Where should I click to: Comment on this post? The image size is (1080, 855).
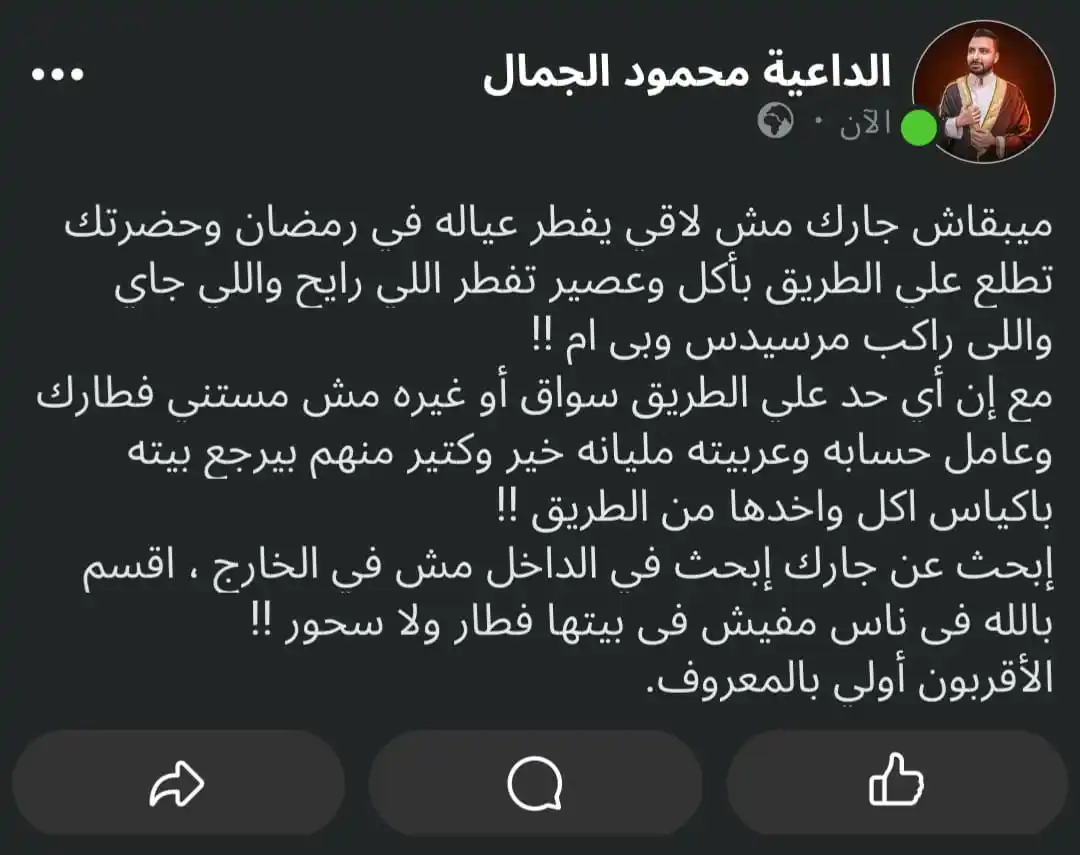[535, 783]
